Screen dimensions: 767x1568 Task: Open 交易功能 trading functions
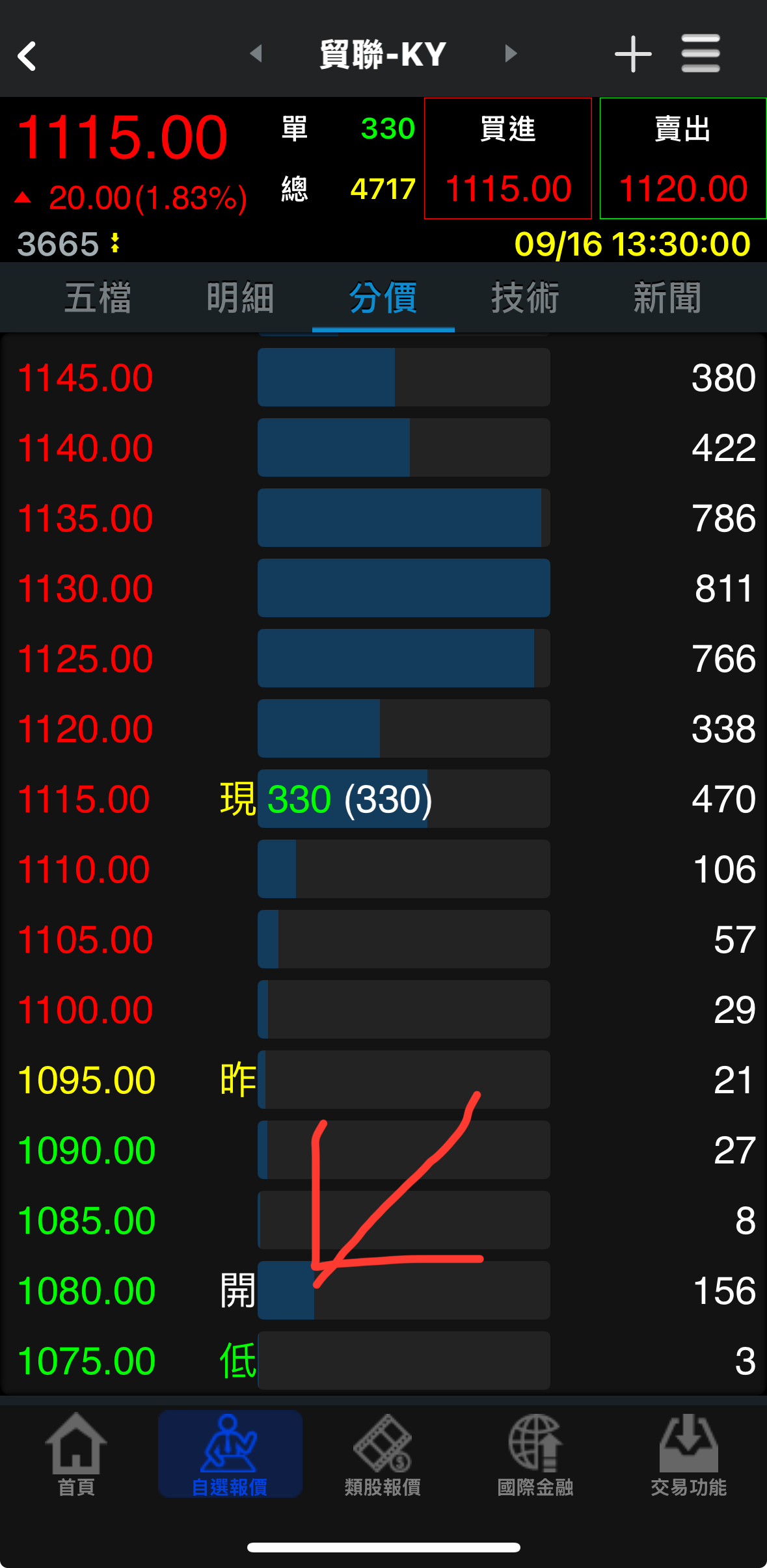(688, 1455)
